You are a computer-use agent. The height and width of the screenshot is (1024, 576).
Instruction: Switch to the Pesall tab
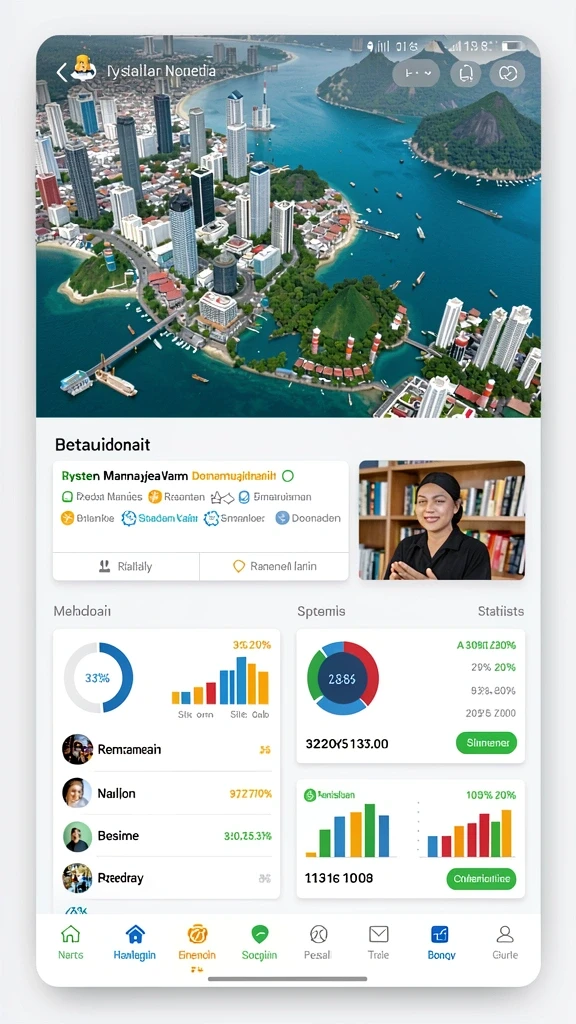[318, 943]
